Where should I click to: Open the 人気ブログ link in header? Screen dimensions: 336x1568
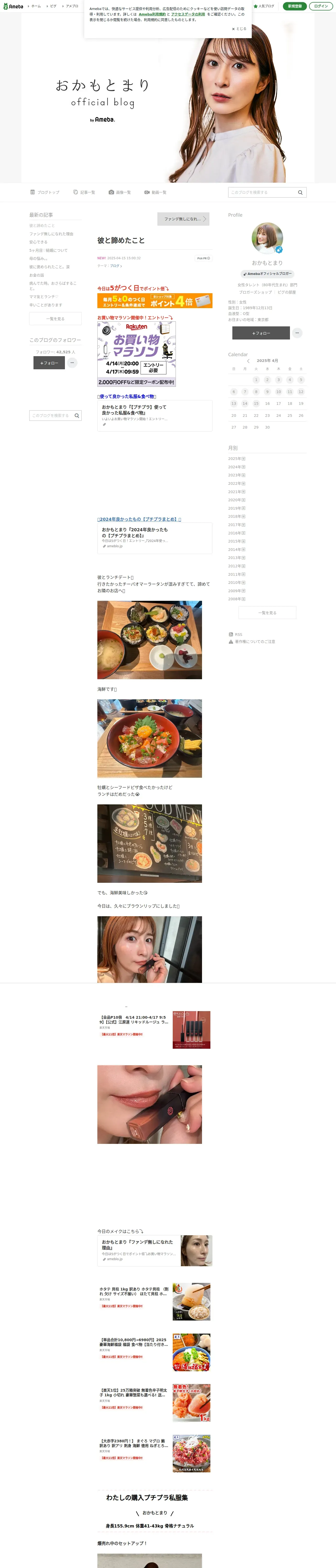coord(264,6)
